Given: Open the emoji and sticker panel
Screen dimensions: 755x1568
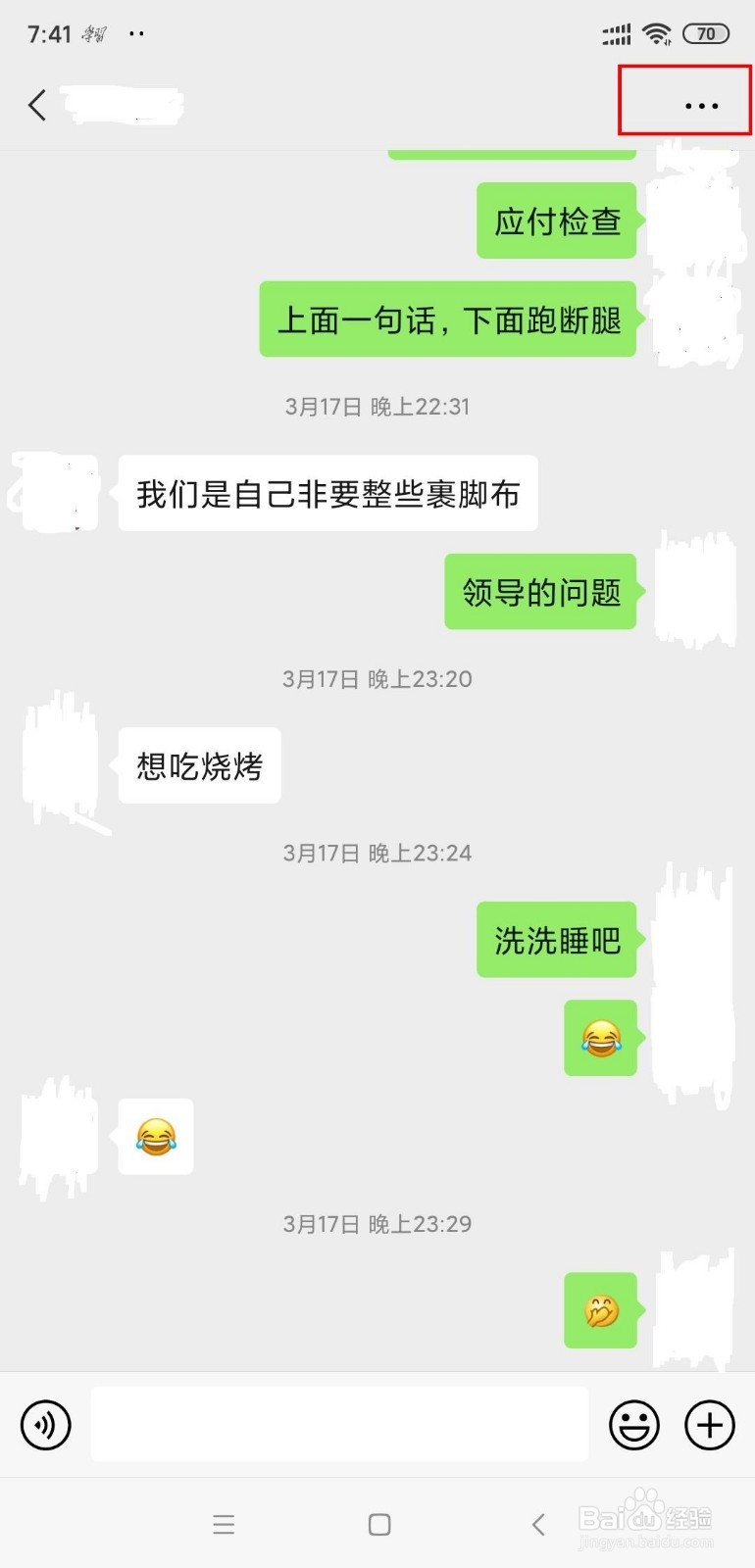Looking at the screenshot, I should (x=633, y=1424).
